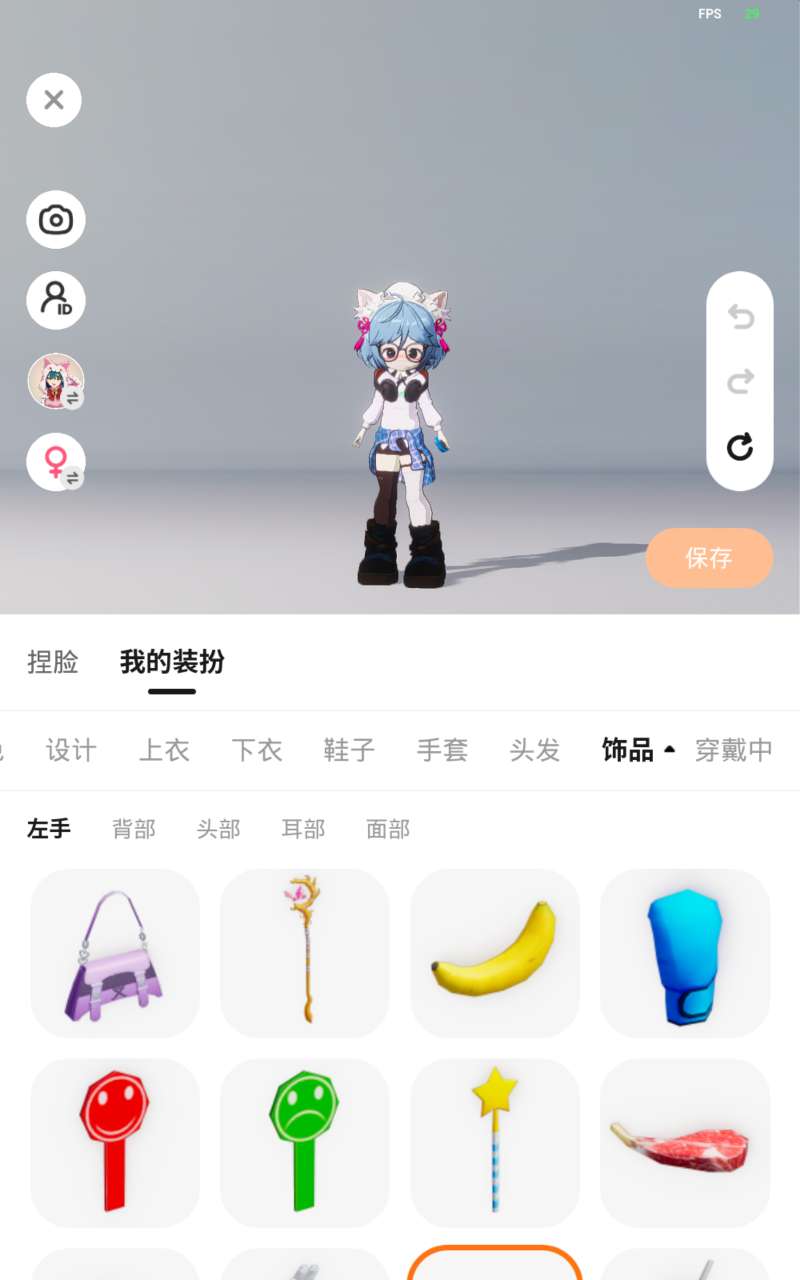Switch to the 穿戴中 tab
The width and height of the screenshot is (800, 1280).
(x=734, y=750)
